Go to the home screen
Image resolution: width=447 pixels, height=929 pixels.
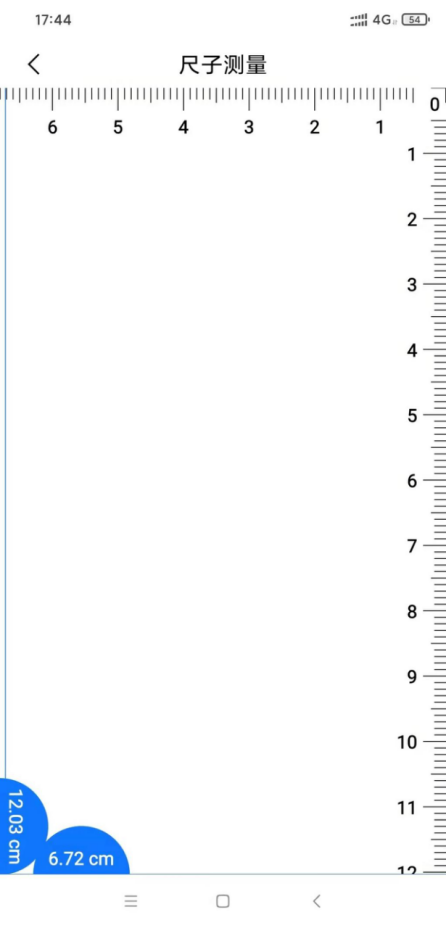click(x=223, y=901)
